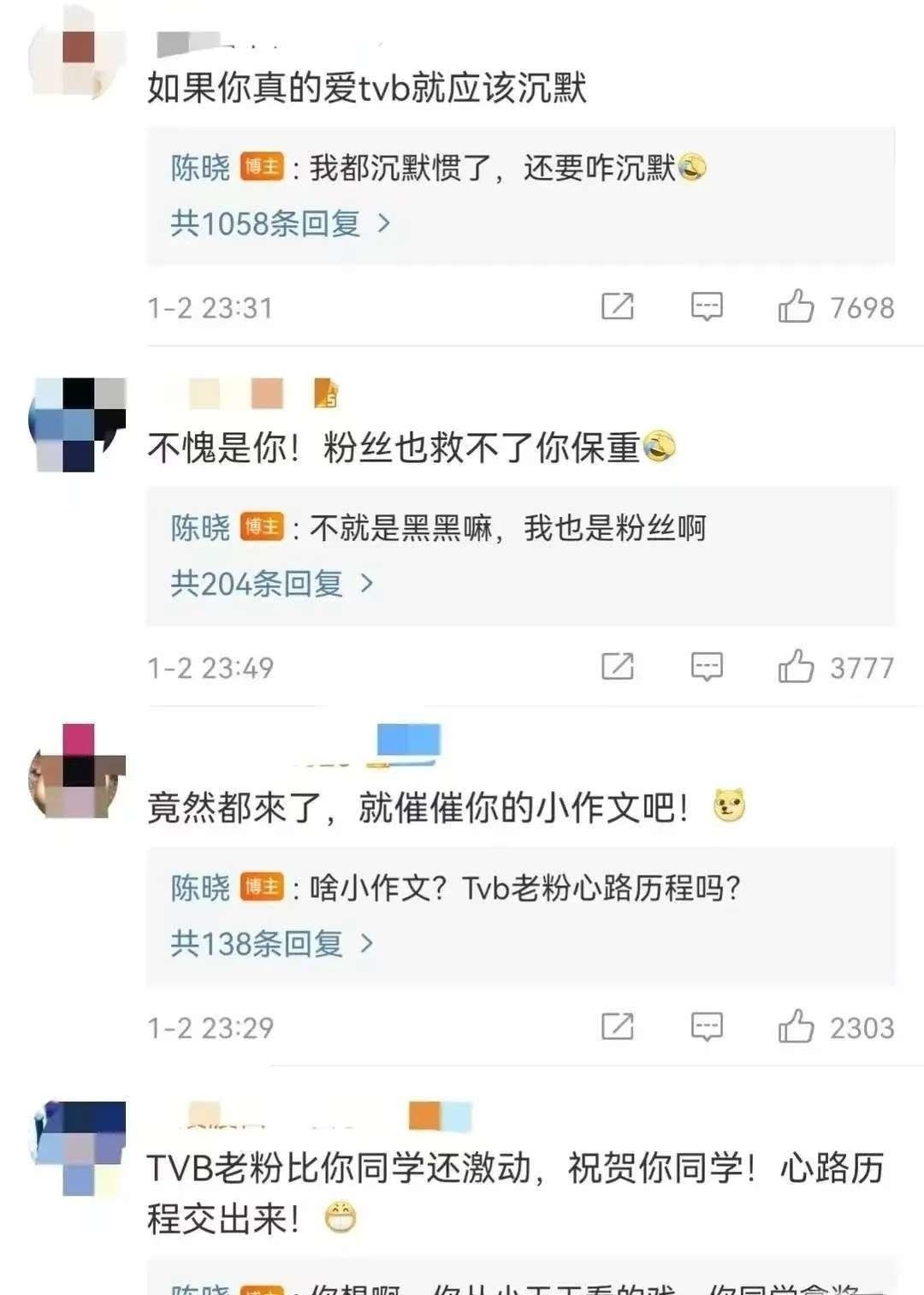
Task: Open avatar of 不愧是你 commenter
Action: [x=77, y=424]
